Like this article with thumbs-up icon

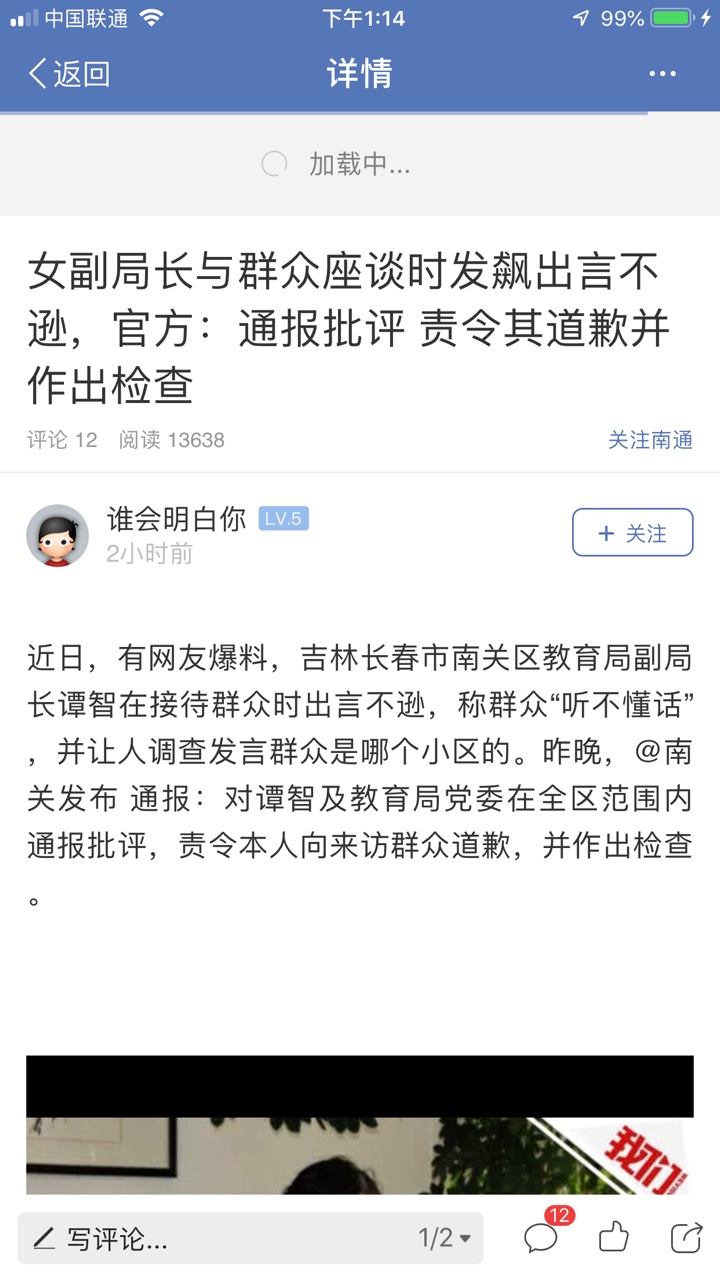[x=614, y=1238]
